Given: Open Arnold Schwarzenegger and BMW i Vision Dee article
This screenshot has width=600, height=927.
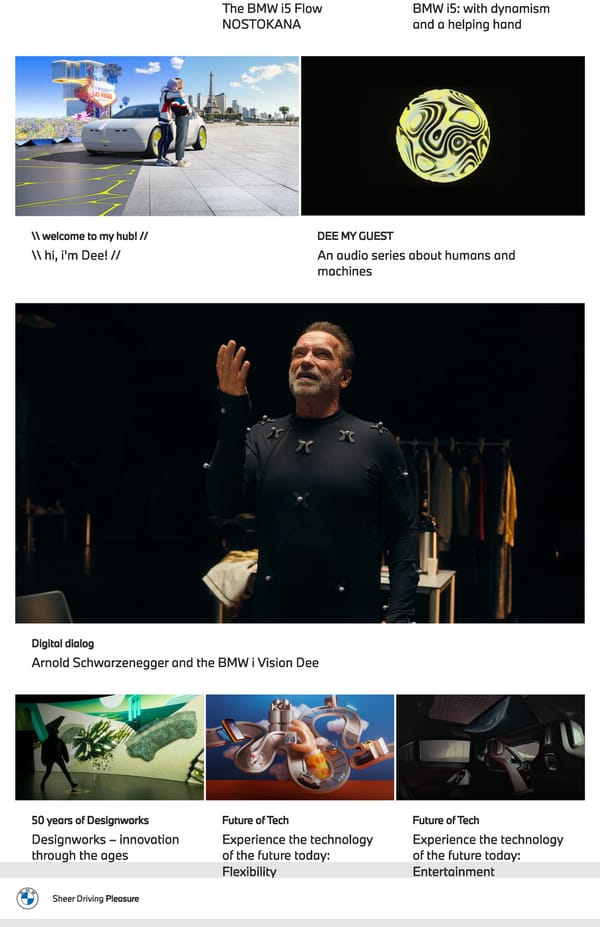Looking at the screenshot, I should (x=300, y=463).
